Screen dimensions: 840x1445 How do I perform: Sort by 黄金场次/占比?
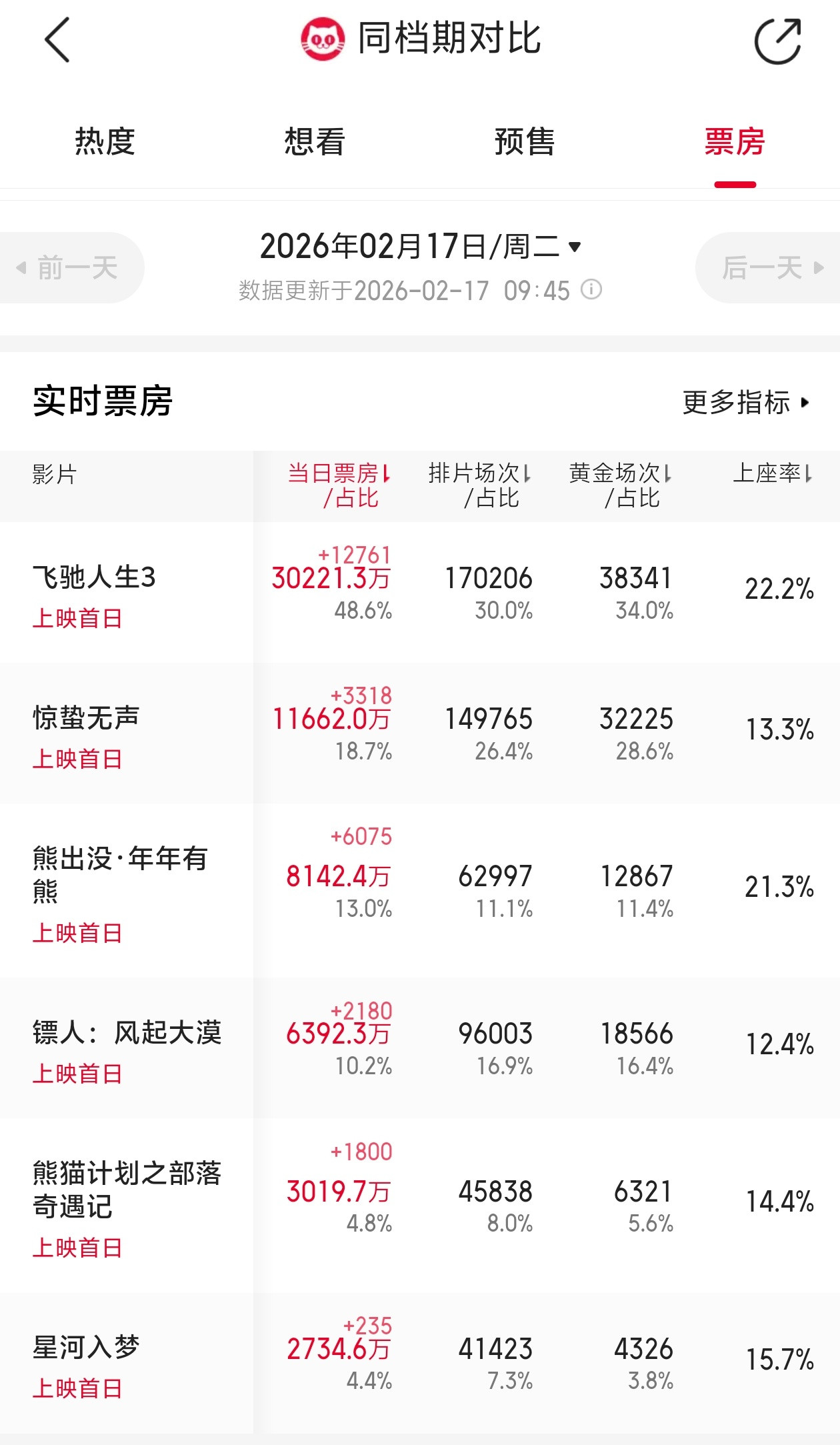[621, 485]
